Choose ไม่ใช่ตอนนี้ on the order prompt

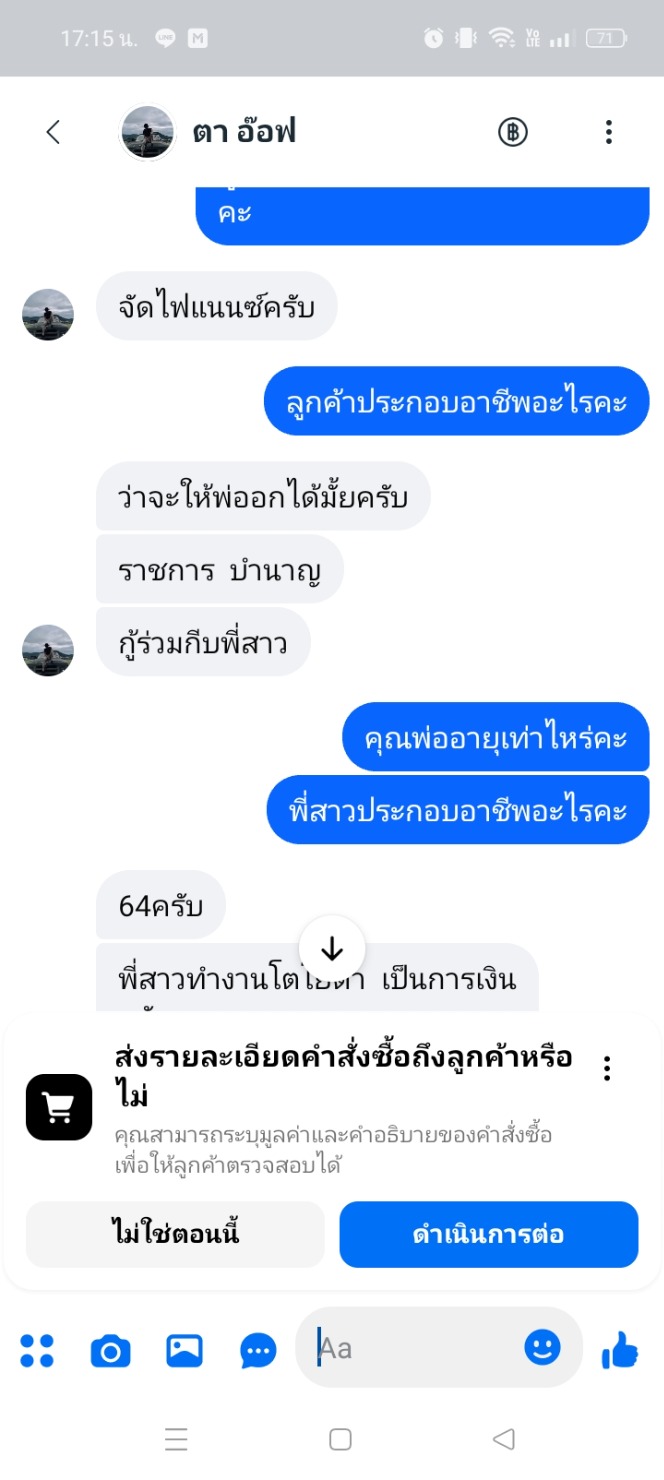tap(175, 1234)
